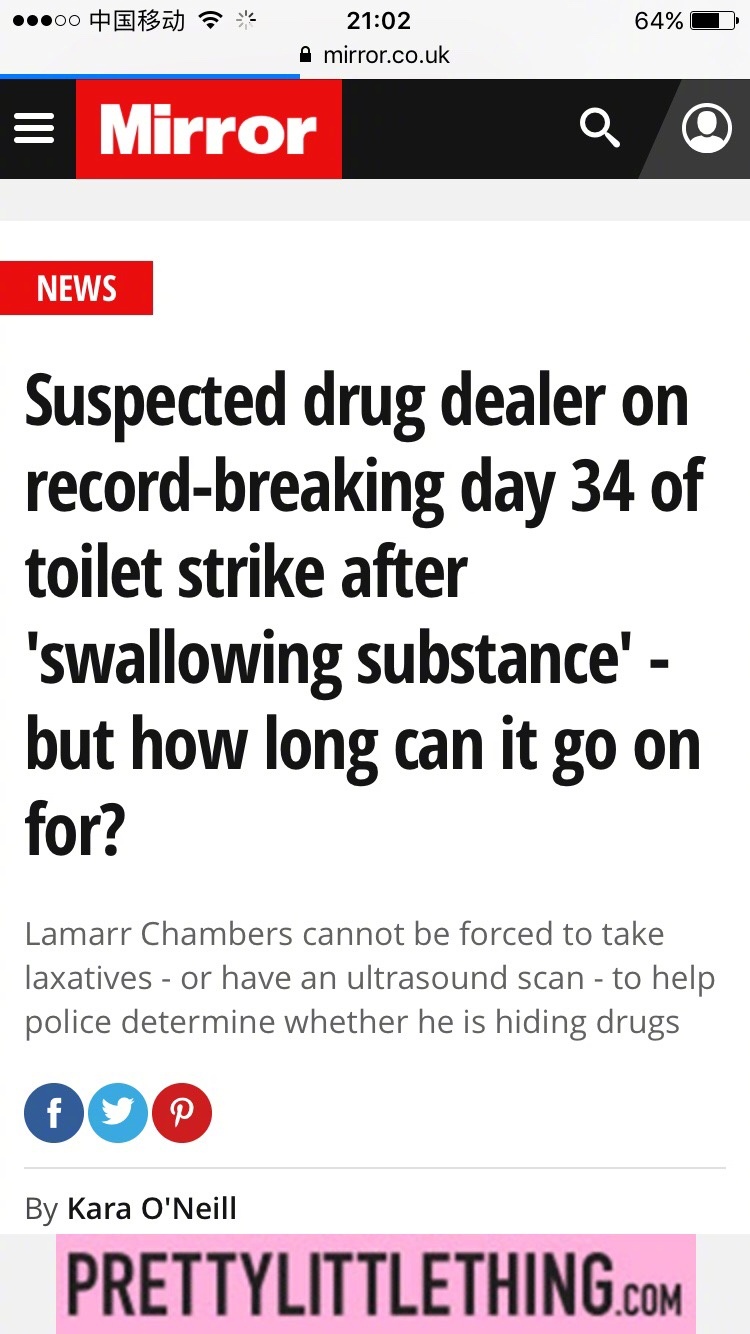Image resolution: width=750 pixels, height=1334 pixels.
Task: Pin article on Pinterest
Action: pyautogui.click(x=182, y=1113)
